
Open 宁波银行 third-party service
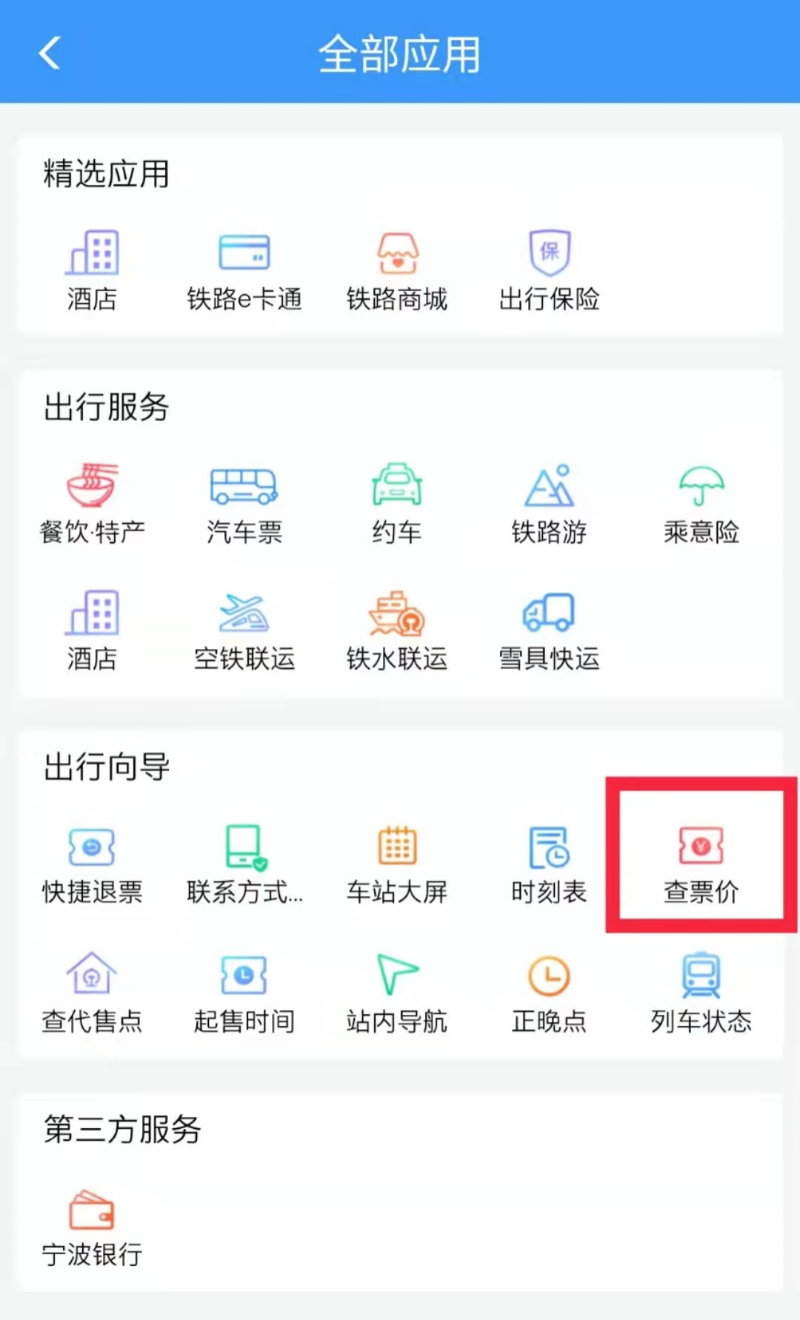pyautogui.click(x=92, y=1226)
